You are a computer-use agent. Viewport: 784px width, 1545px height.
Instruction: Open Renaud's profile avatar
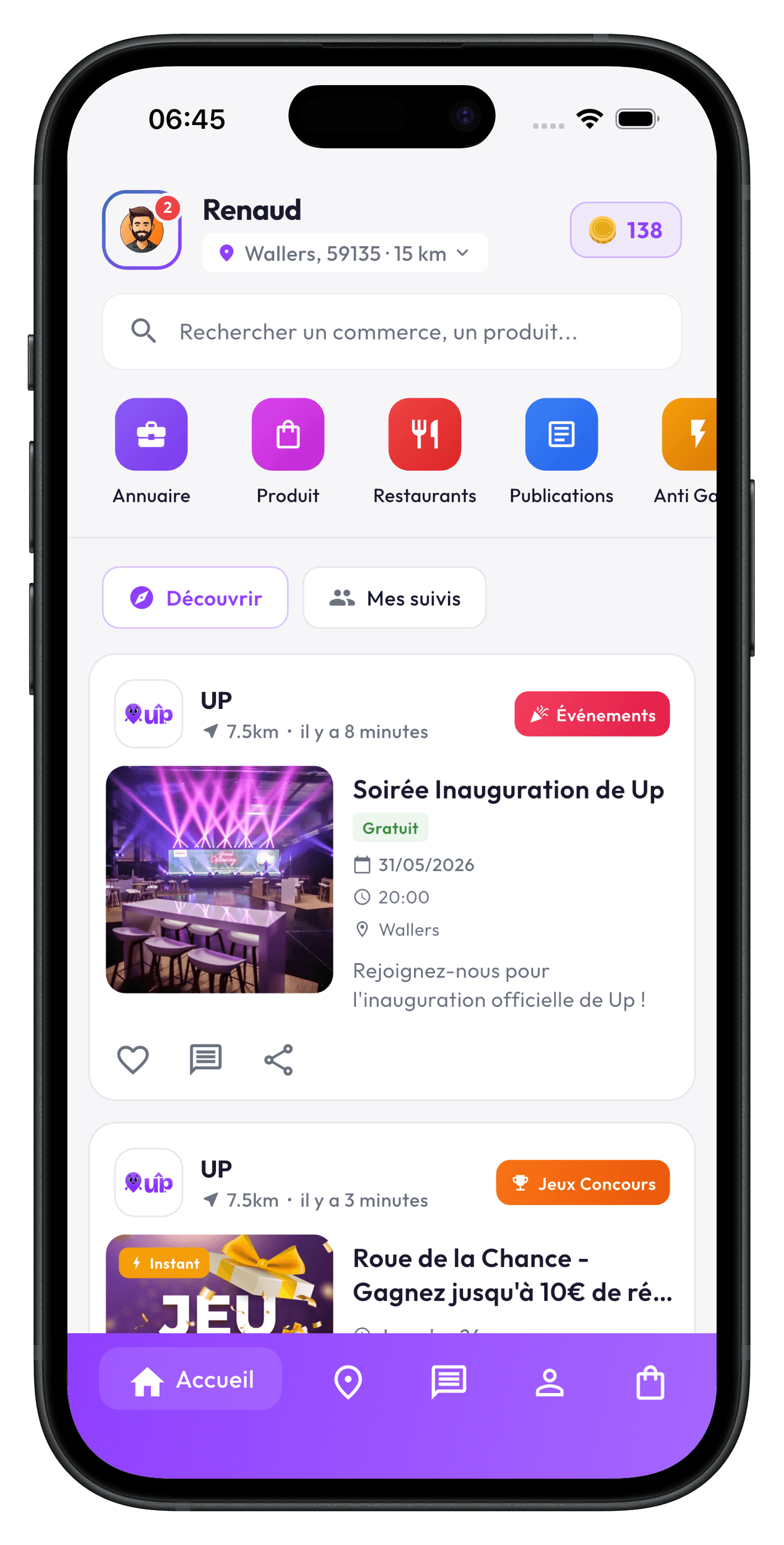pyautogui.click(x=141, y=230)
